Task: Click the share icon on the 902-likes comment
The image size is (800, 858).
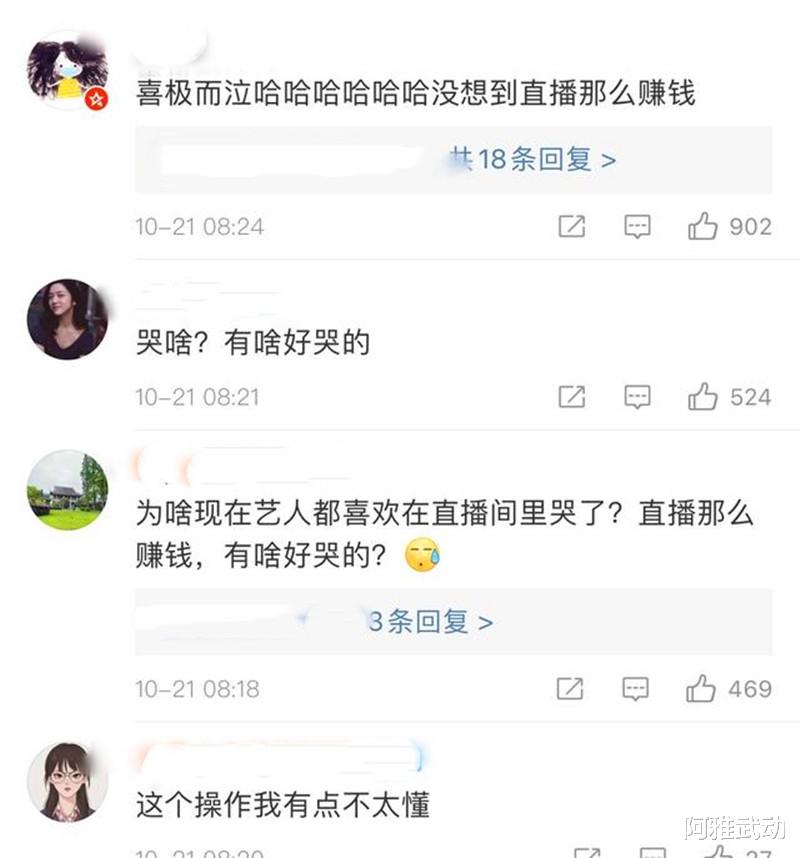Action: click(x=571, y=226)
